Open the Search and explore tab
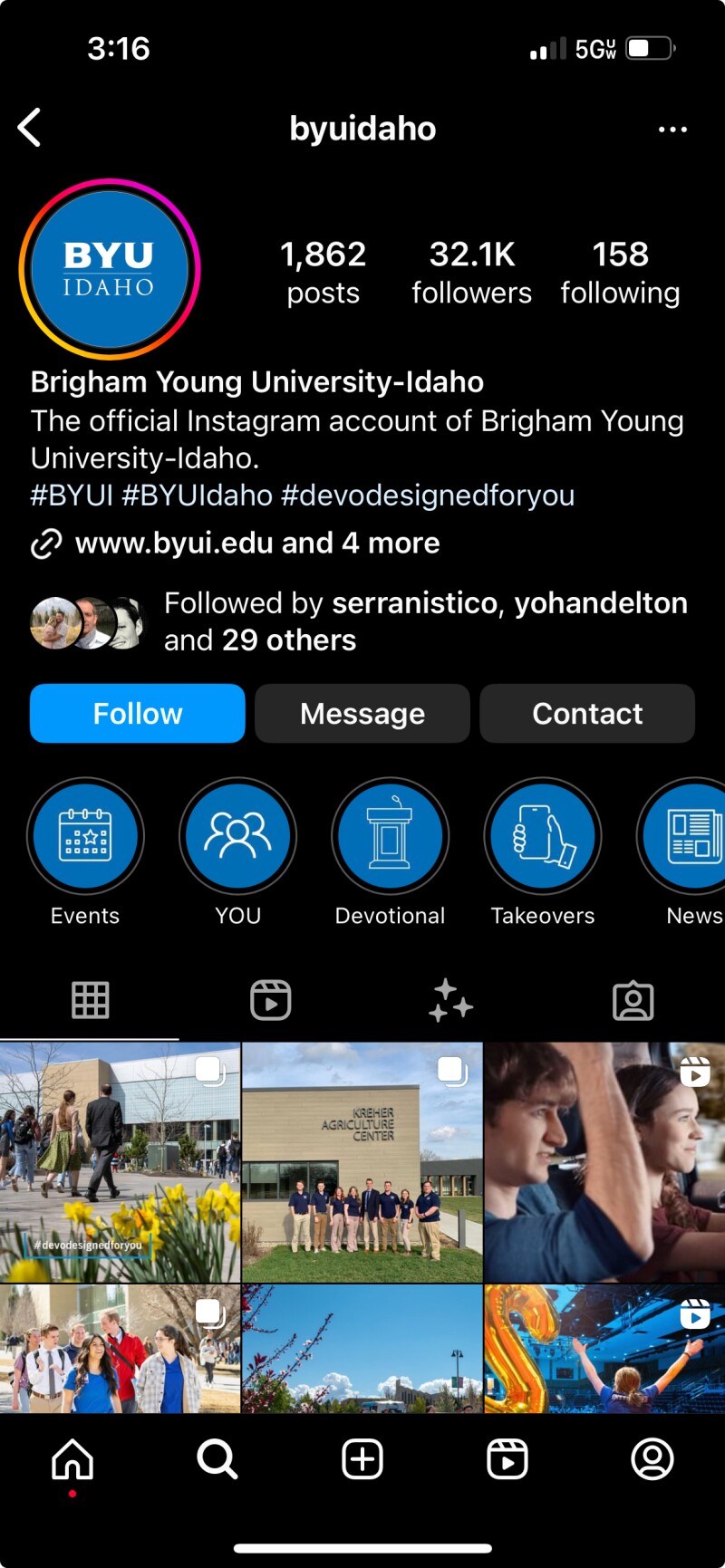725x1568 pixels. [x=217, y=1459]
